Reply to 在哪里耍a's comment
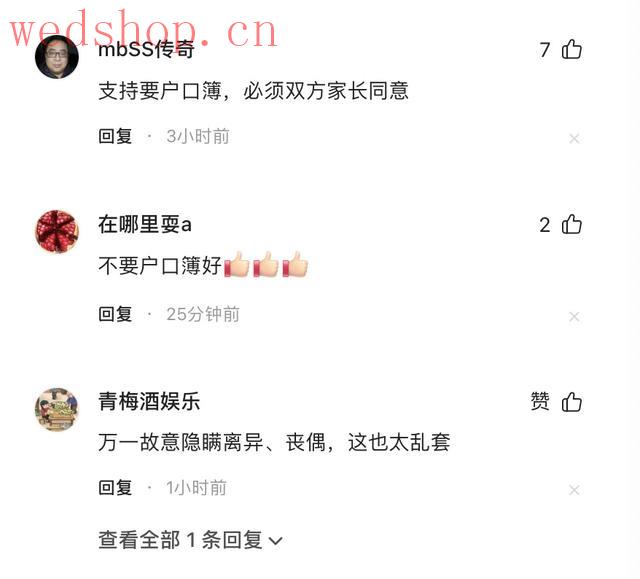The width and height of the screenshot is (640, 579). [115, 314]
